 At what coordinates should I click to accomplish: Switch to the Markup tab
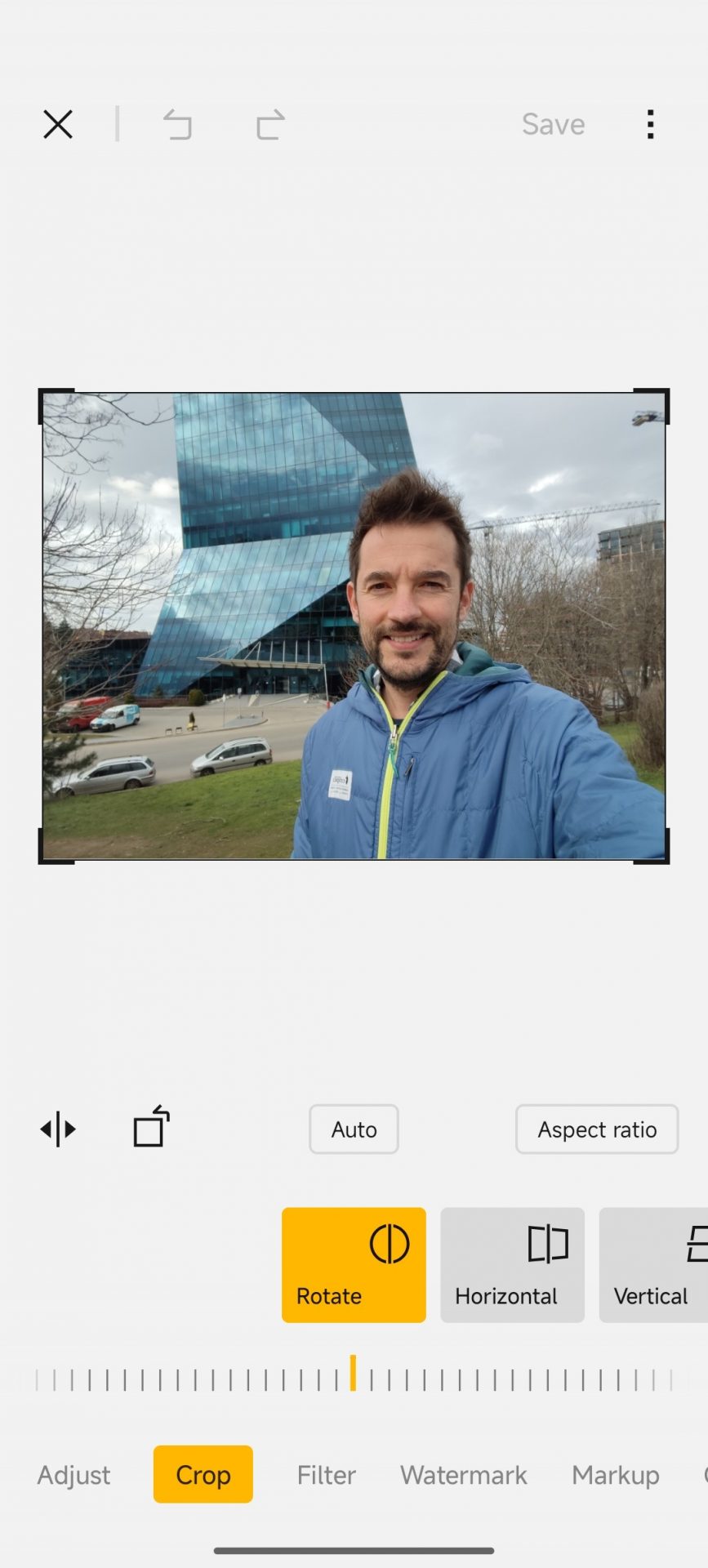[615, 1475]
